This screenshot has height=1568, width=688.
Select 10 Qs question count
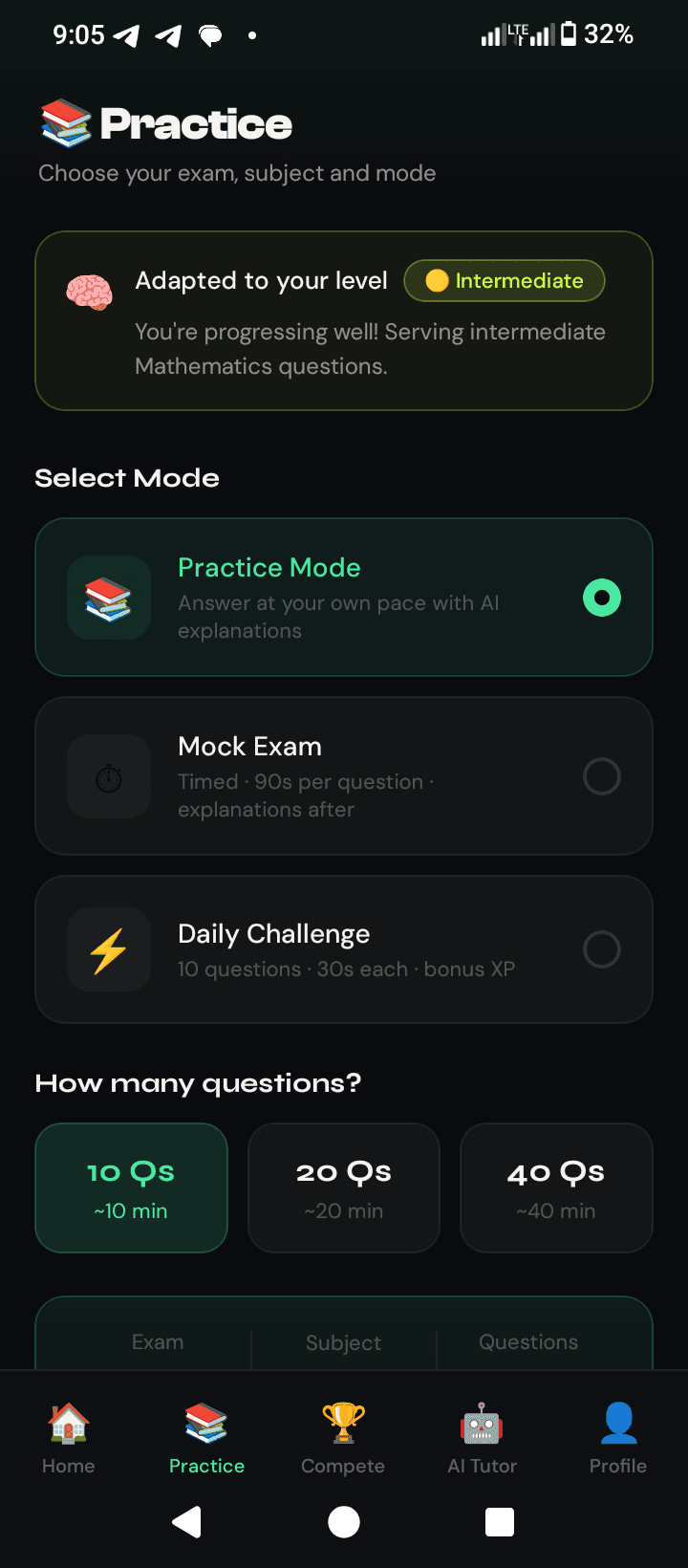coord(132,1187)
